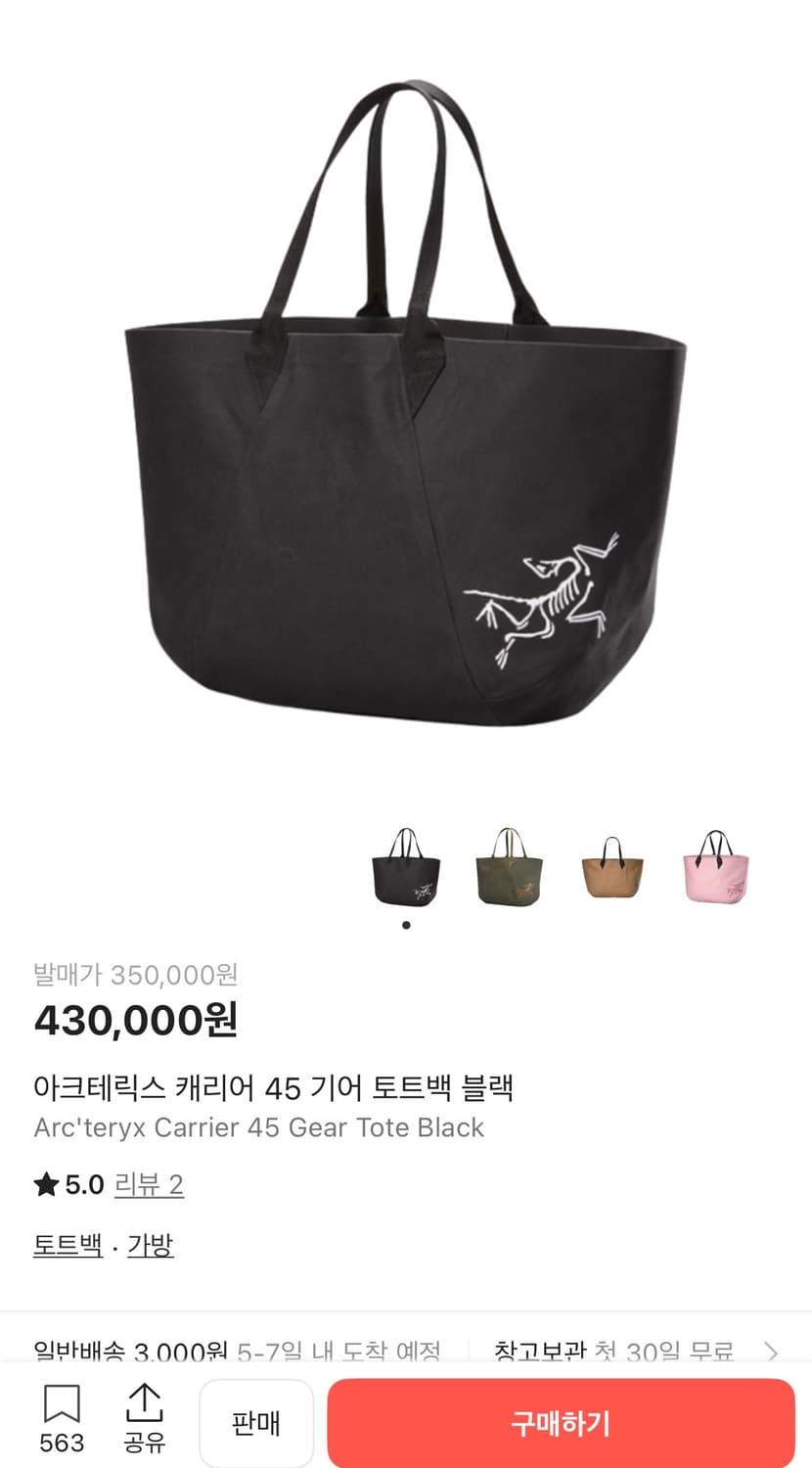Click the 토트백 category link

click(67, 1245)
